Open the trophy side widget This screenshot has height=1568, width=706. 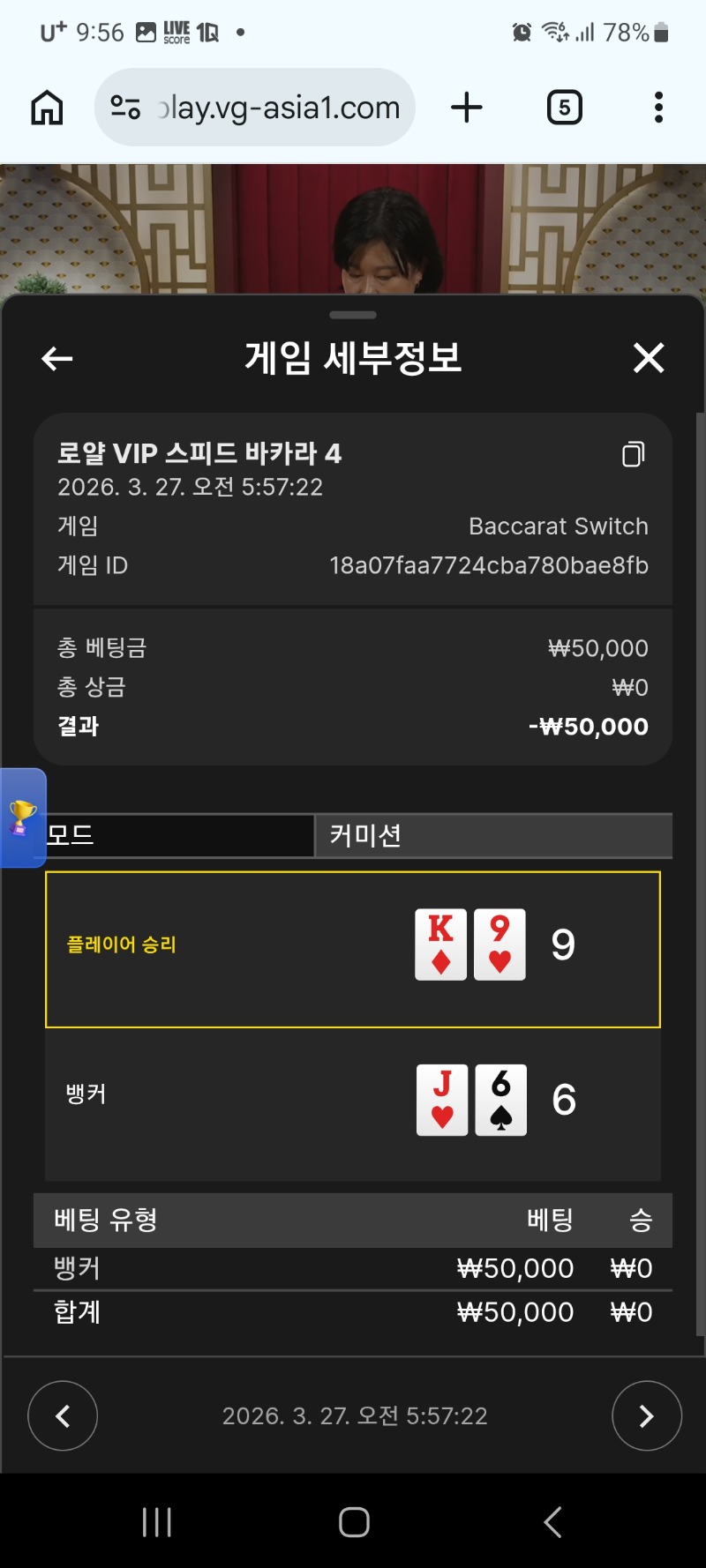point(22,818)
